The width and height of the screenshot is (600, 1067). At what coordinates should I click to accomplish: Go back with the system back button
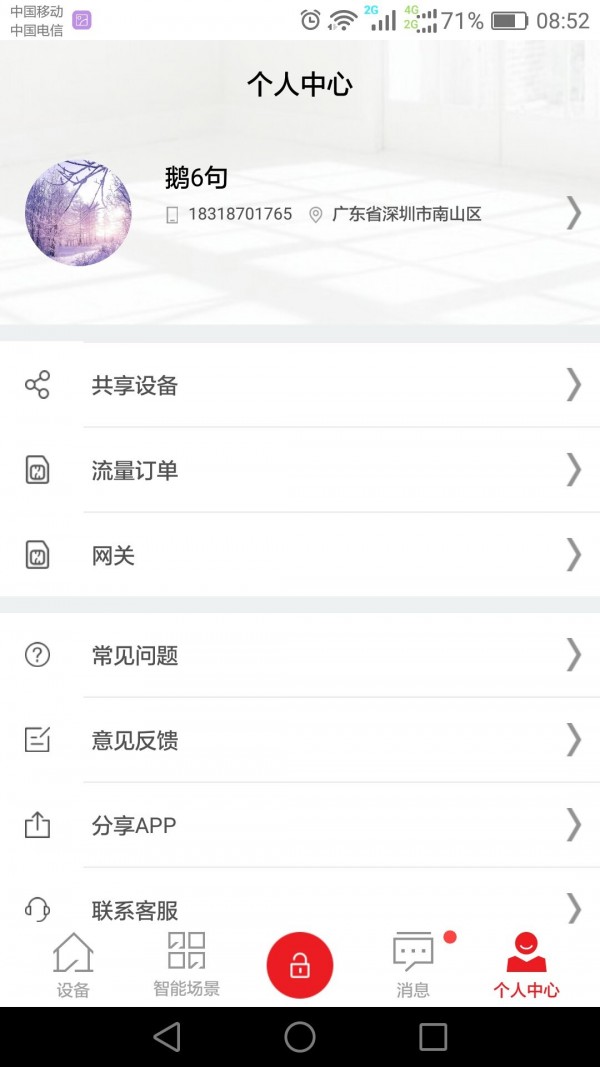coord(167,1036)
